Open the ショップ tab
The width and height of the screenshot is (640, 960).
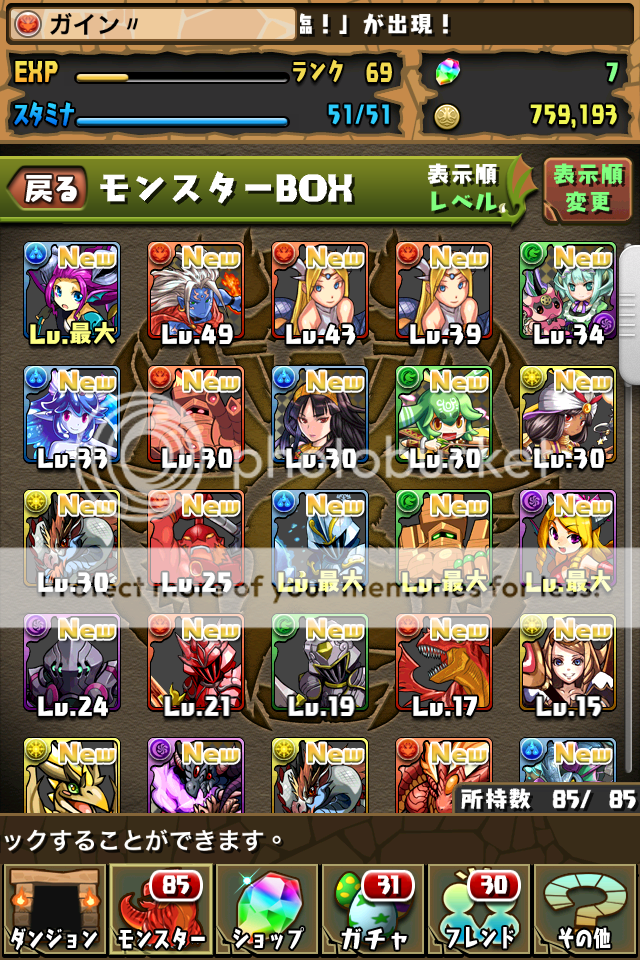point(266,910)
